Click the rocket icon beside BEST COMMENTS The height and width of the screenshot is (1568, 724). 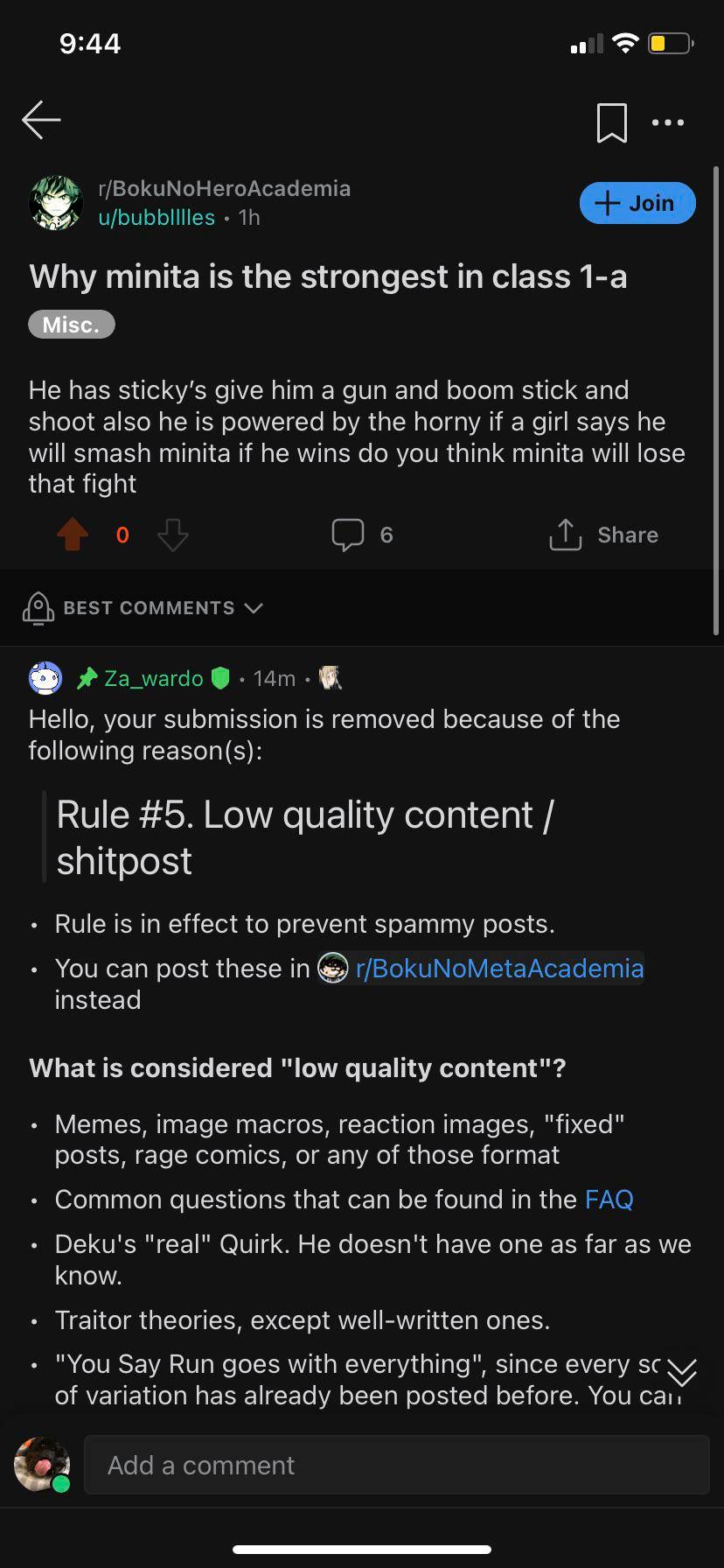[37, 607]
